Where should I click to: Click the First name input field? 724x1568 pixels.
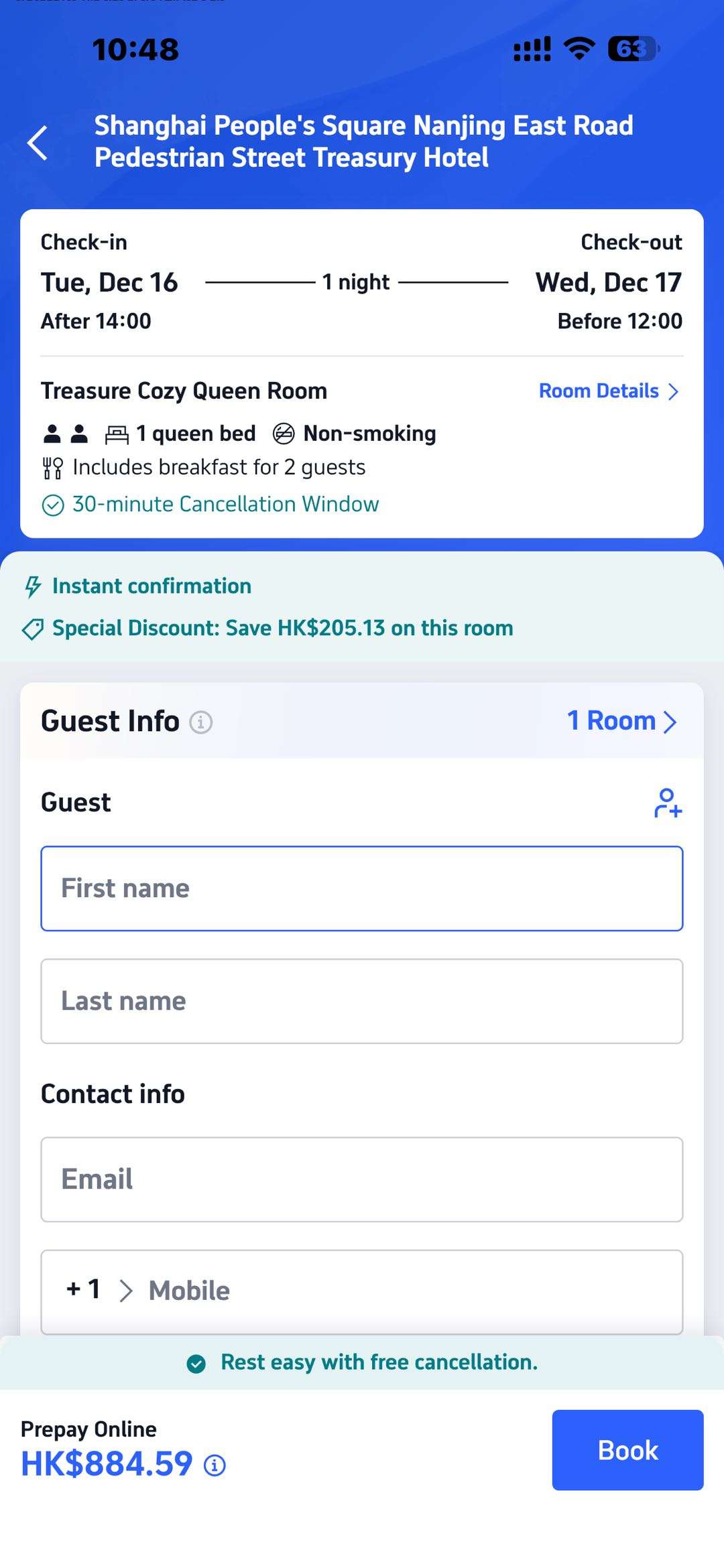point(362,889)
